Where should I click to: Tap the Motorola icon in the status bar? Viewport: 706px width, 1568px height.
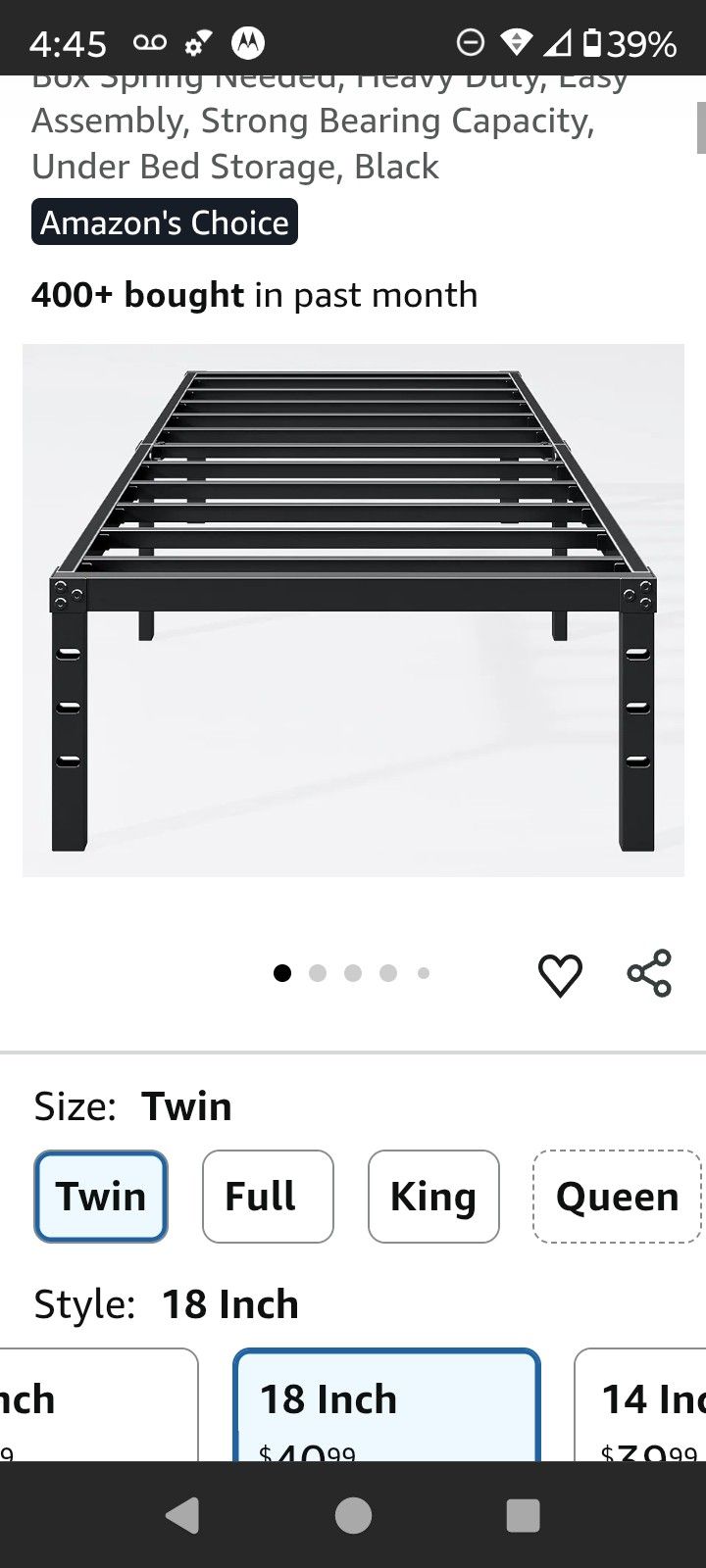248,41
